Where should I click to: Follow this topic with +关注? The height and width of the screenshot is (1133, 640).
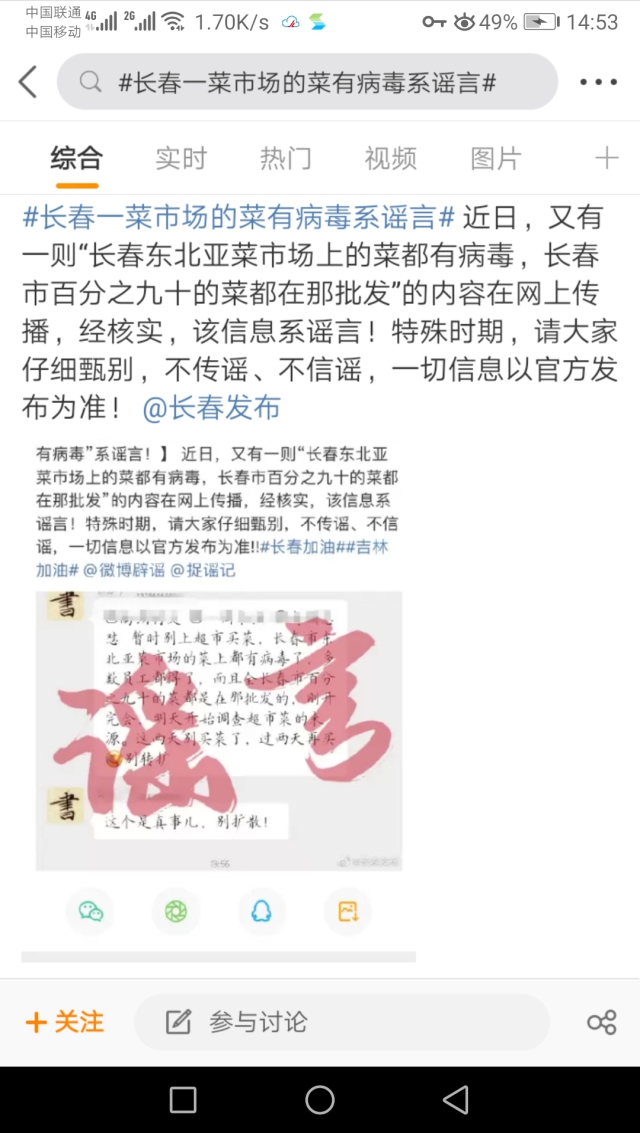point(65,1022)
